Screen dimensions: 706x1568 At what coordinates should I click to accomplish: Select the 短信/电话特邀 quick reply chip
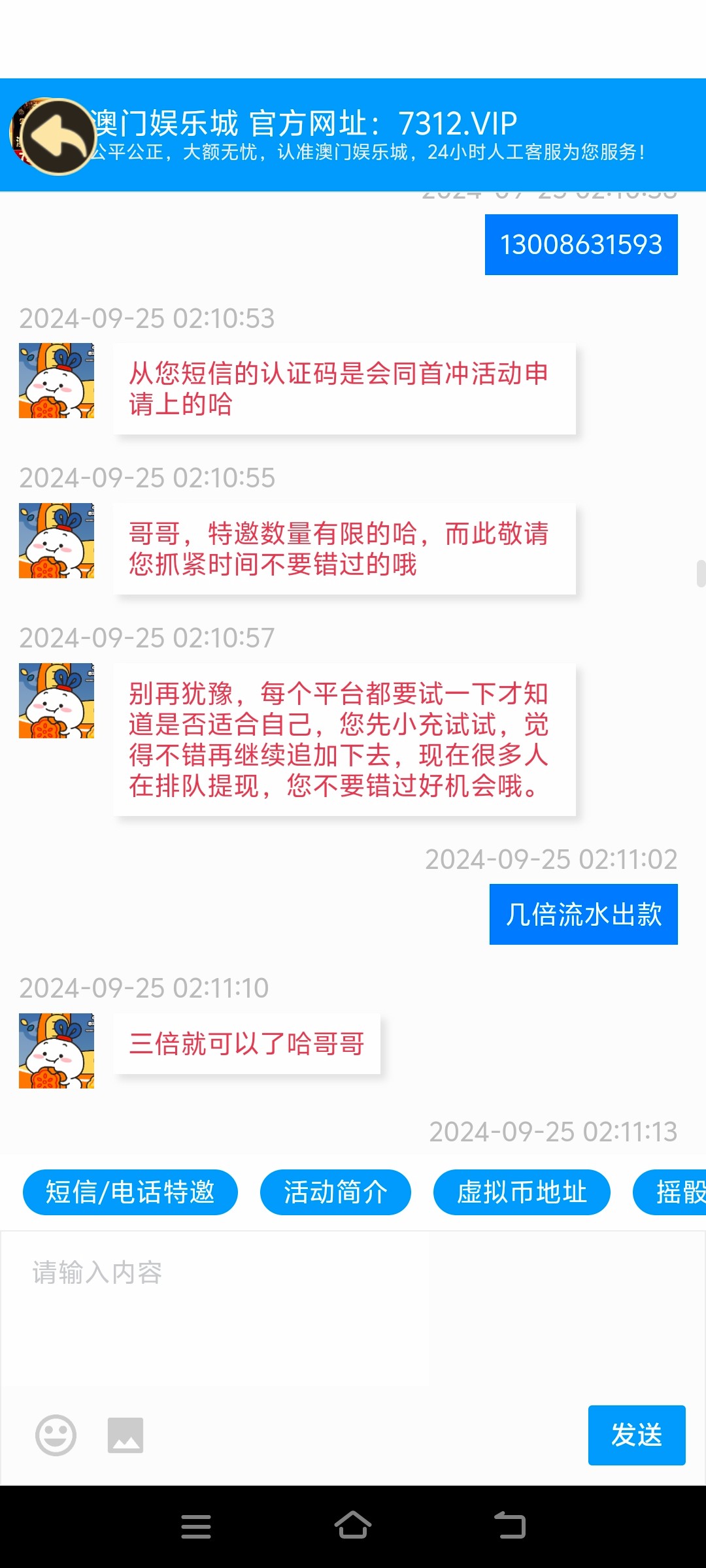pyautogui.click(x=130, y=1192)
